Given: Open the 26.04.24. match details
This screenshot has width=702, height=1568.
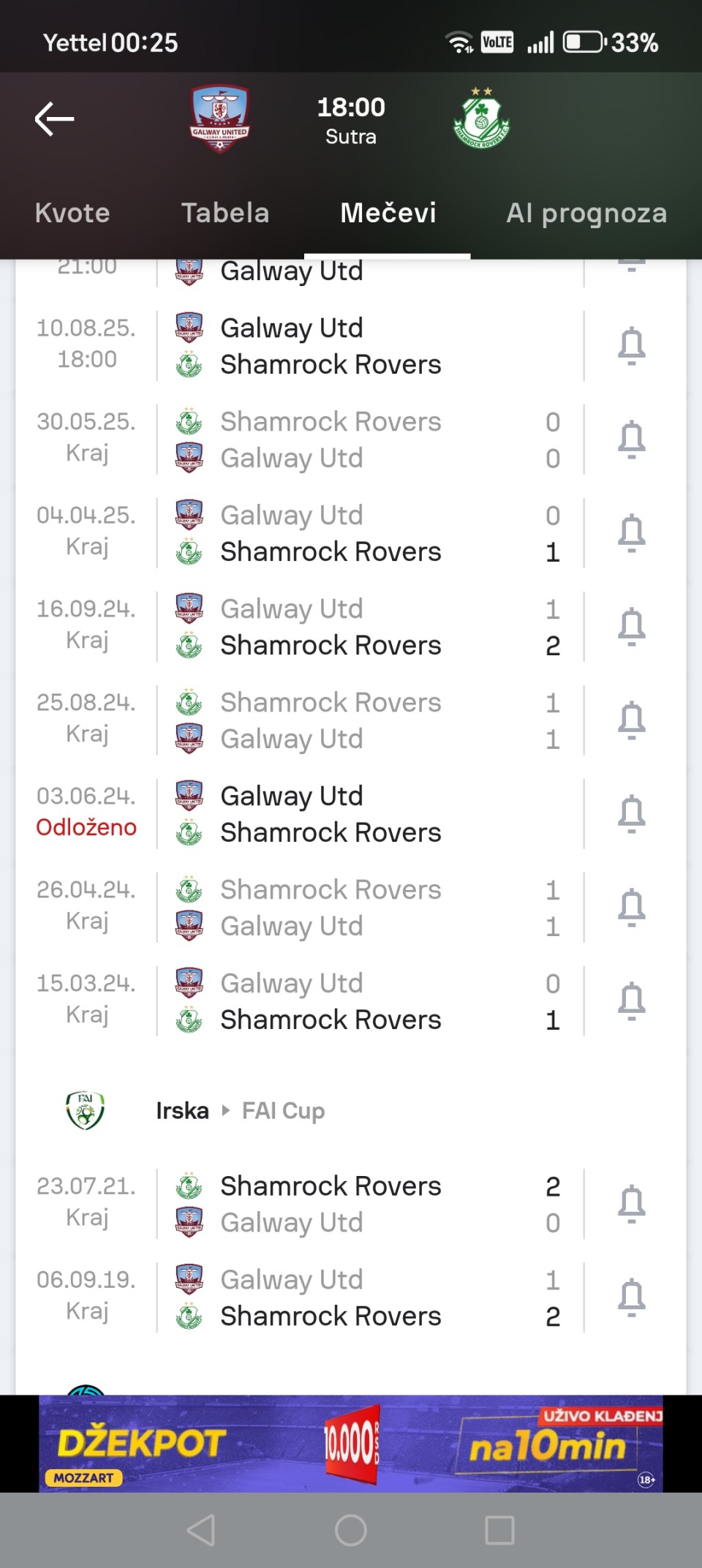Looking at the screenshot, I should coord(300,908).
